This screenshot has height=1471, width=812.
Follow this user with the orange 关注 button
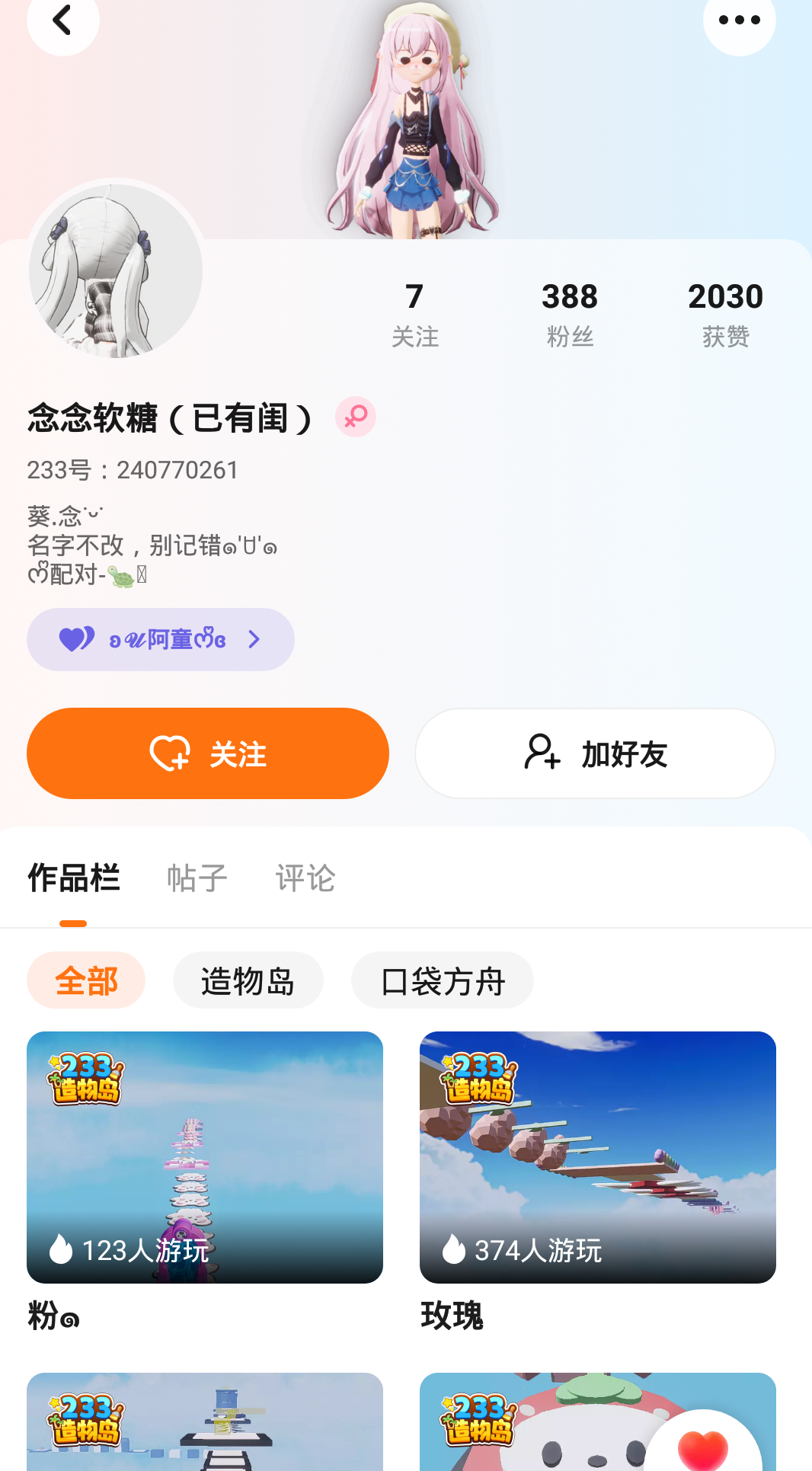click(x=208, y=753)
